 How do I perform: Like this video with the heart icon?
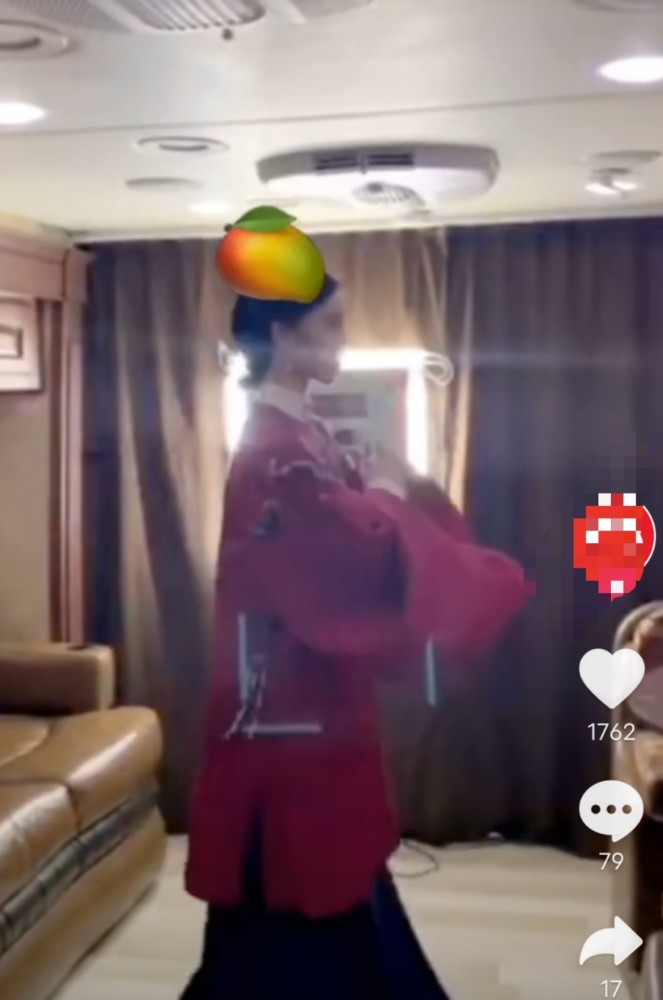pyautogui.click(x=611, y=678)
